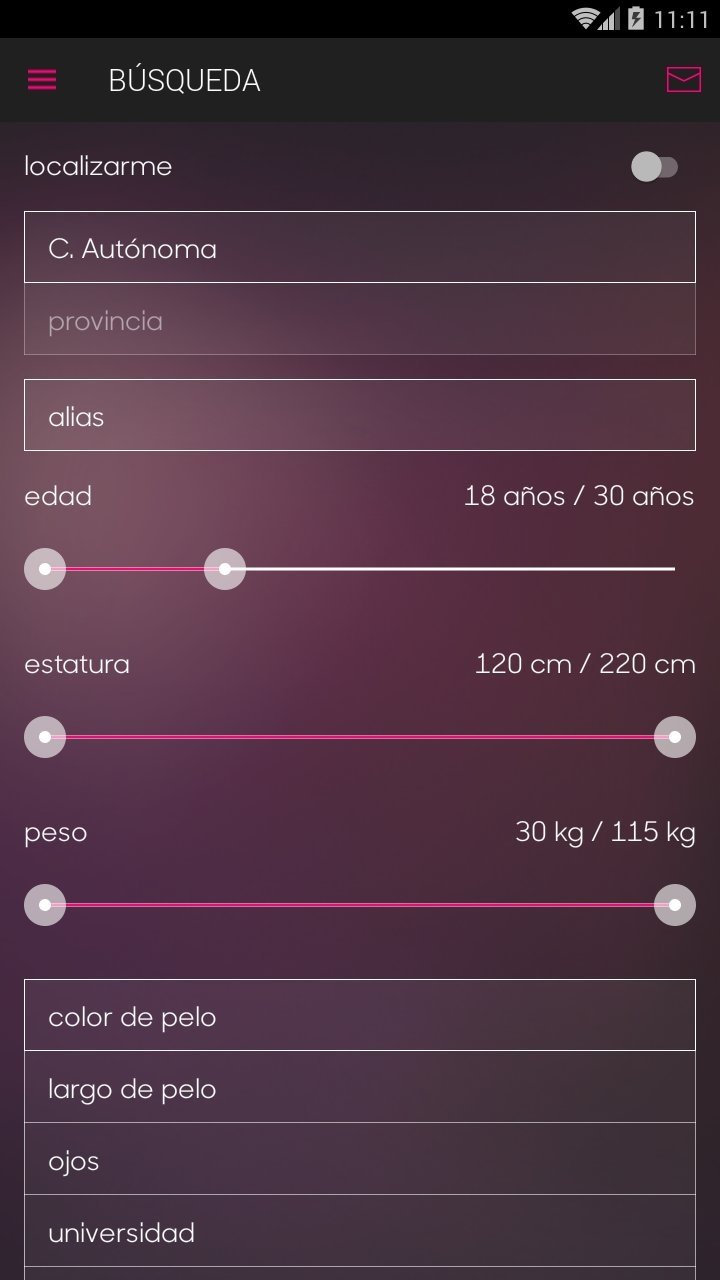The image size is (720, 1280).
Task: Open the universidad picker
Action: 360,1231
